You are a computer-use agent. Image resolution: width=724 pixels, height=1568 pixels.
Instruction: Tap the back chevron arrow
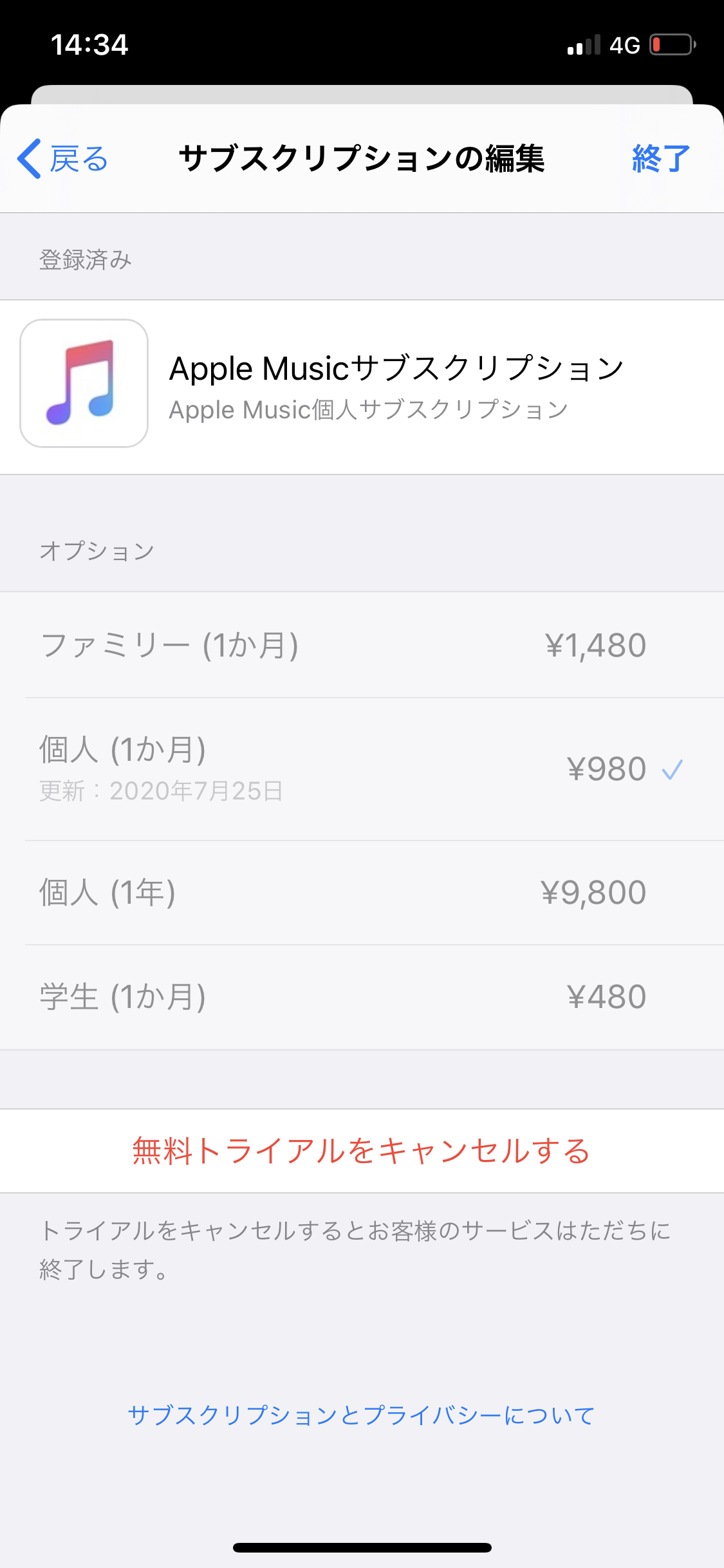click(28, 160)
